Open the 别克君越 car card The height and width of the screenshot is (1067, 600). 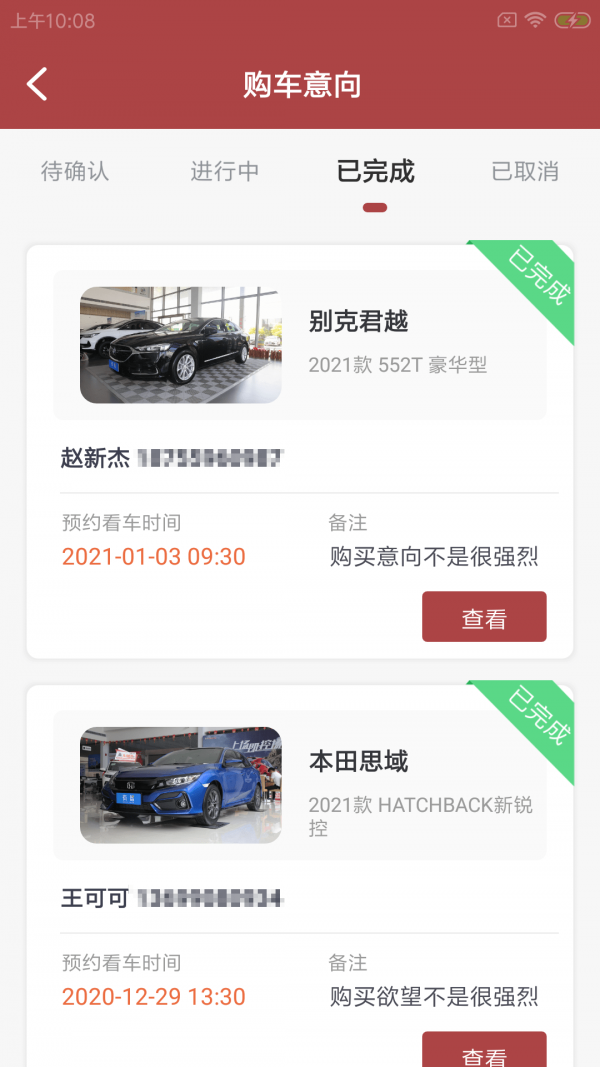click(x=300, y=345)
